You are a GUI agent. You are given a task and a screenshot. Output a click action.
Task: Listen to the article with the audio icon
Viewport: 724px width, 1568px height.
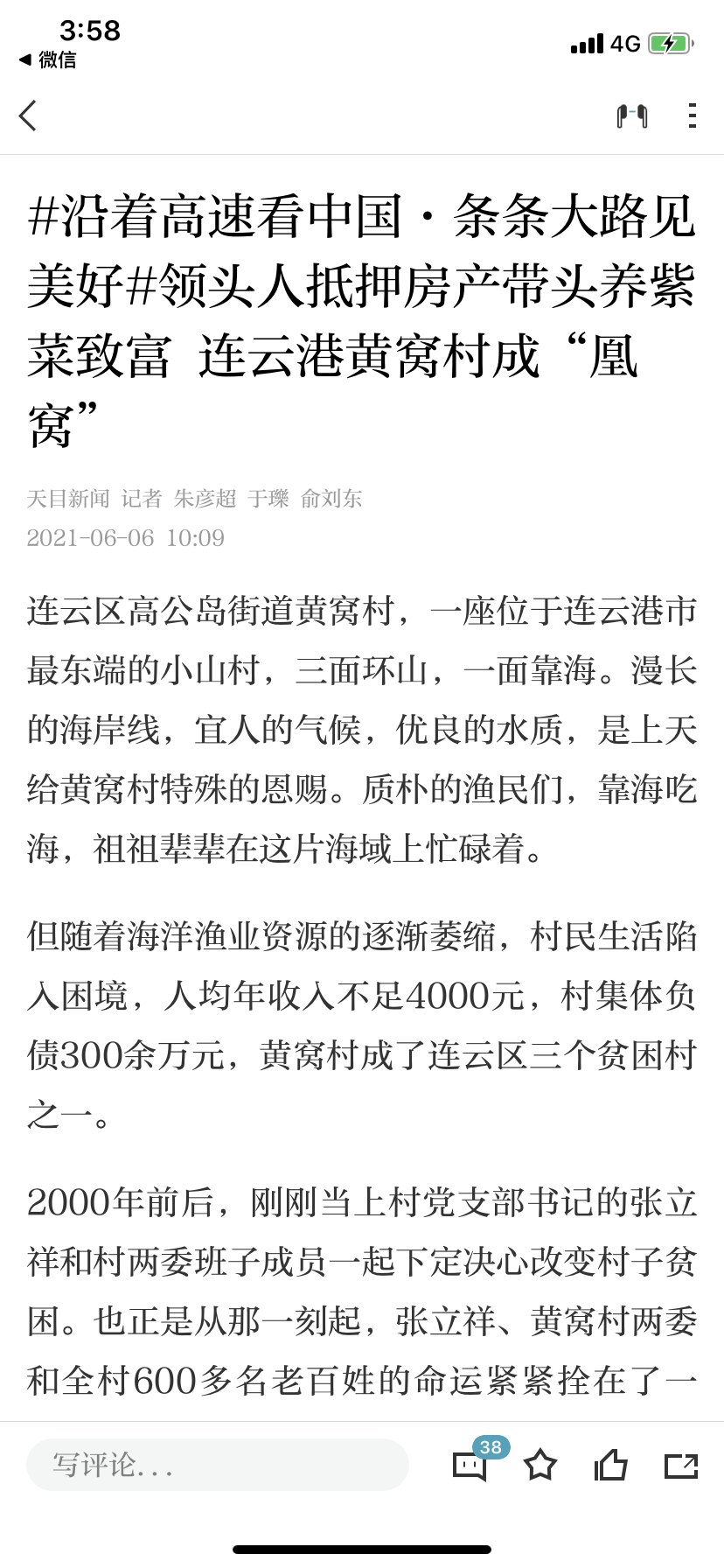coord(631,115)
